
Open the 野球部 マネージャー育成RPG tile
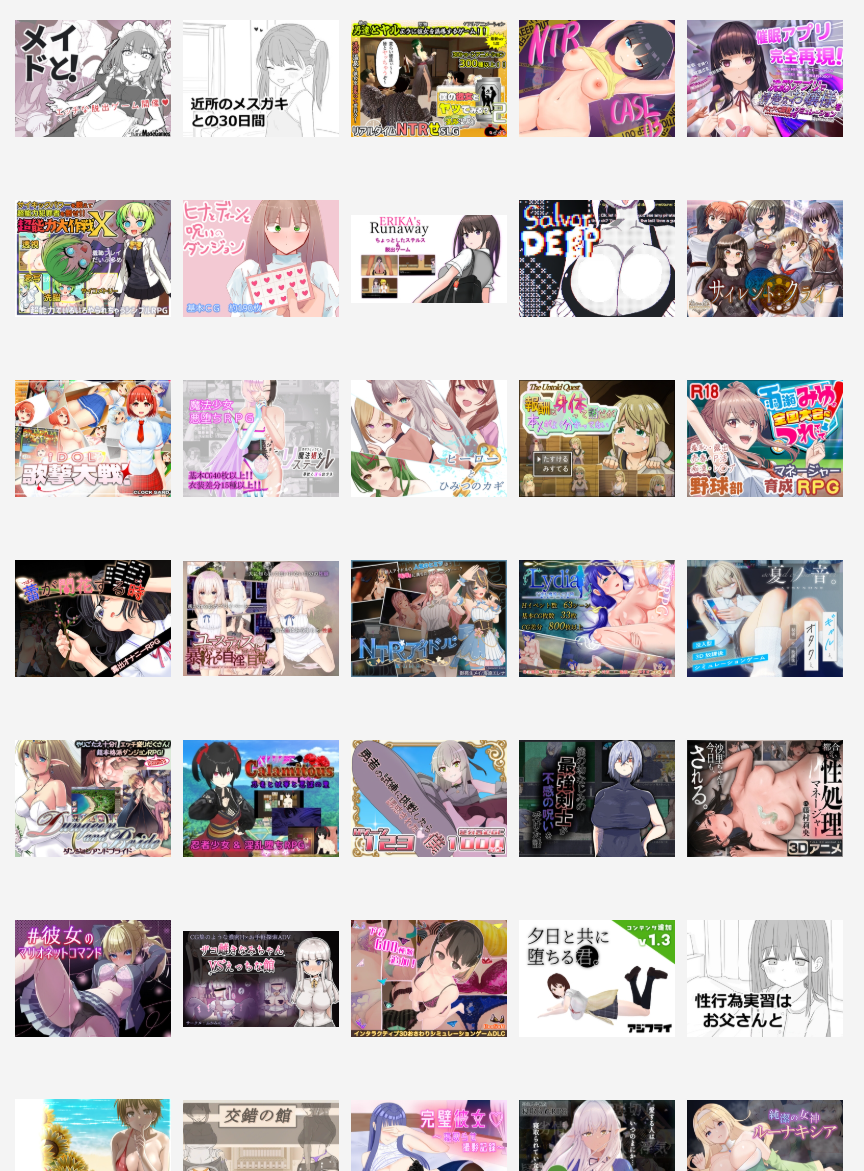[x=764, y=438]
